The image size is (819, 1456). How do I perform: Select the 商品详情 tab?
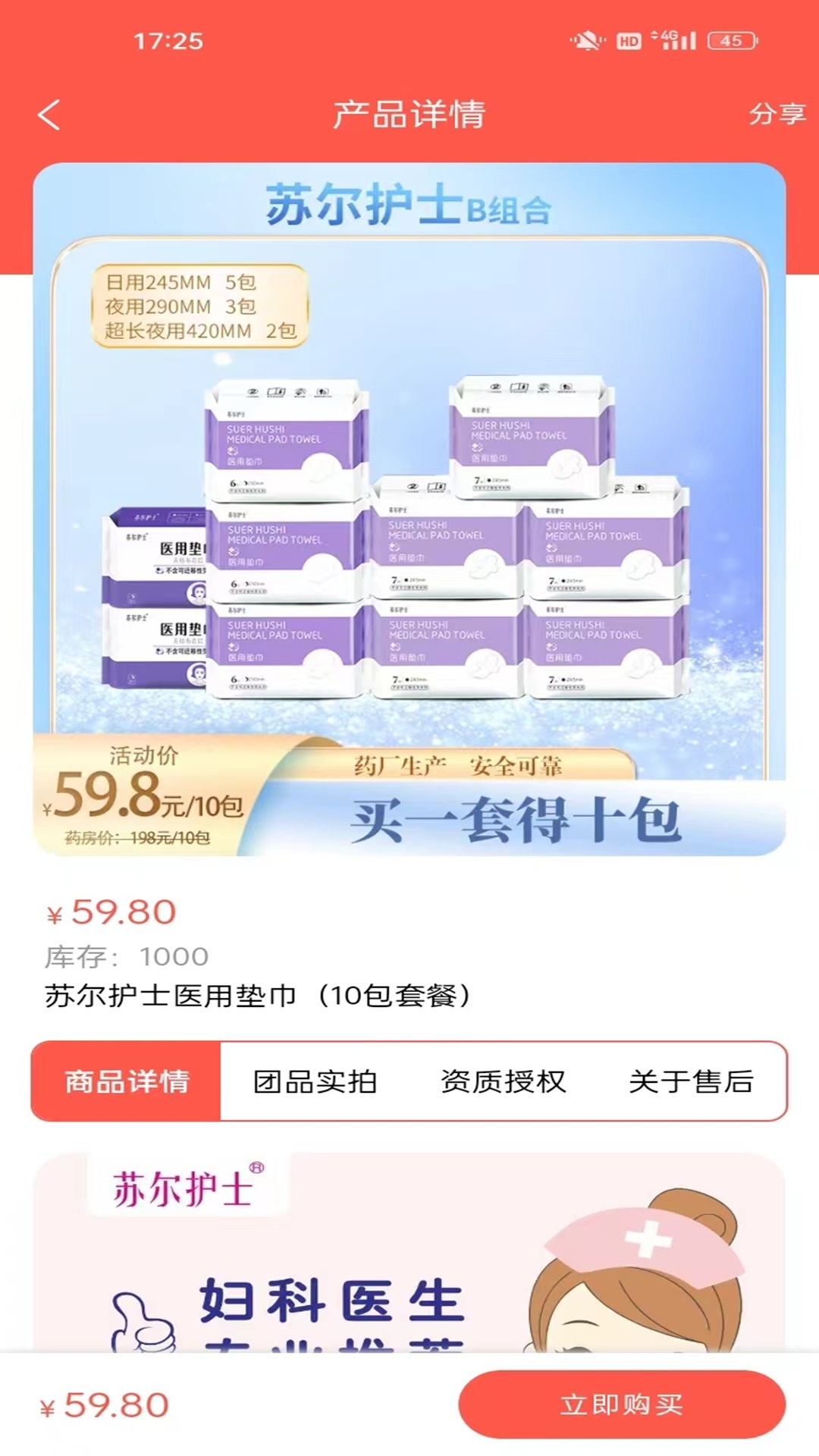pos(127,1081)
